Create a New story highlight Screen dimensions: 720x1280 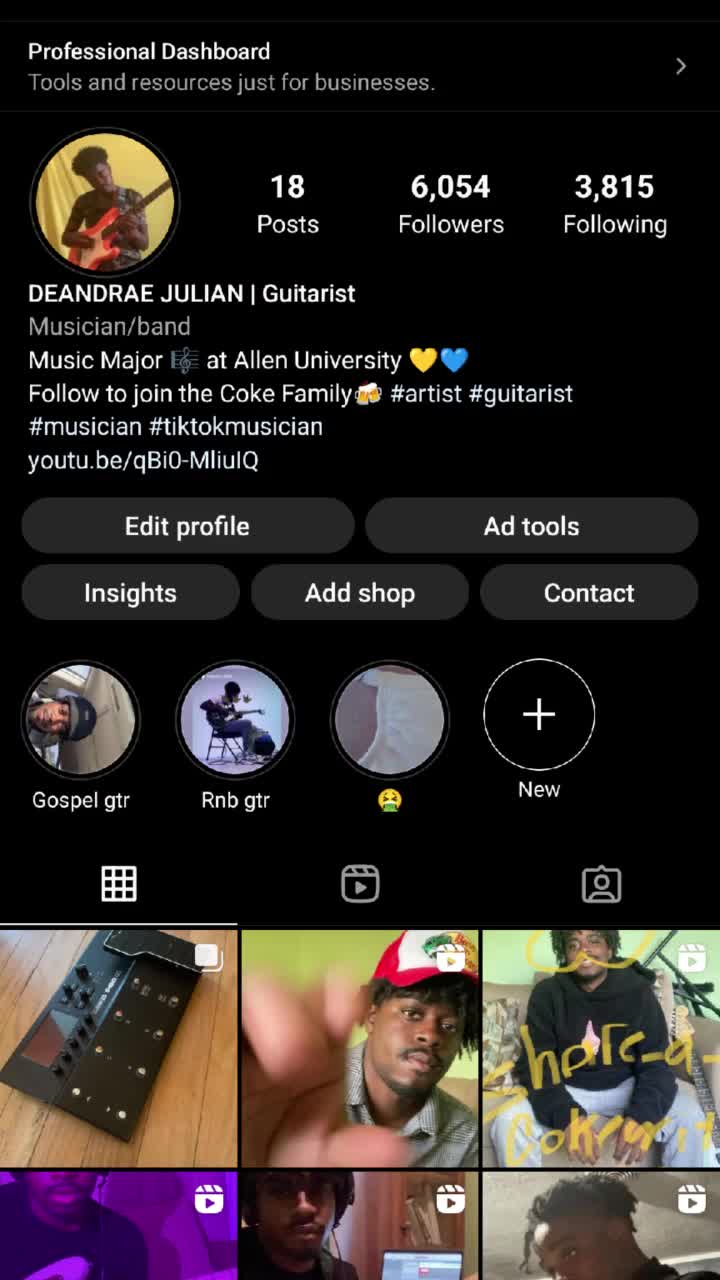coord(539,715)
